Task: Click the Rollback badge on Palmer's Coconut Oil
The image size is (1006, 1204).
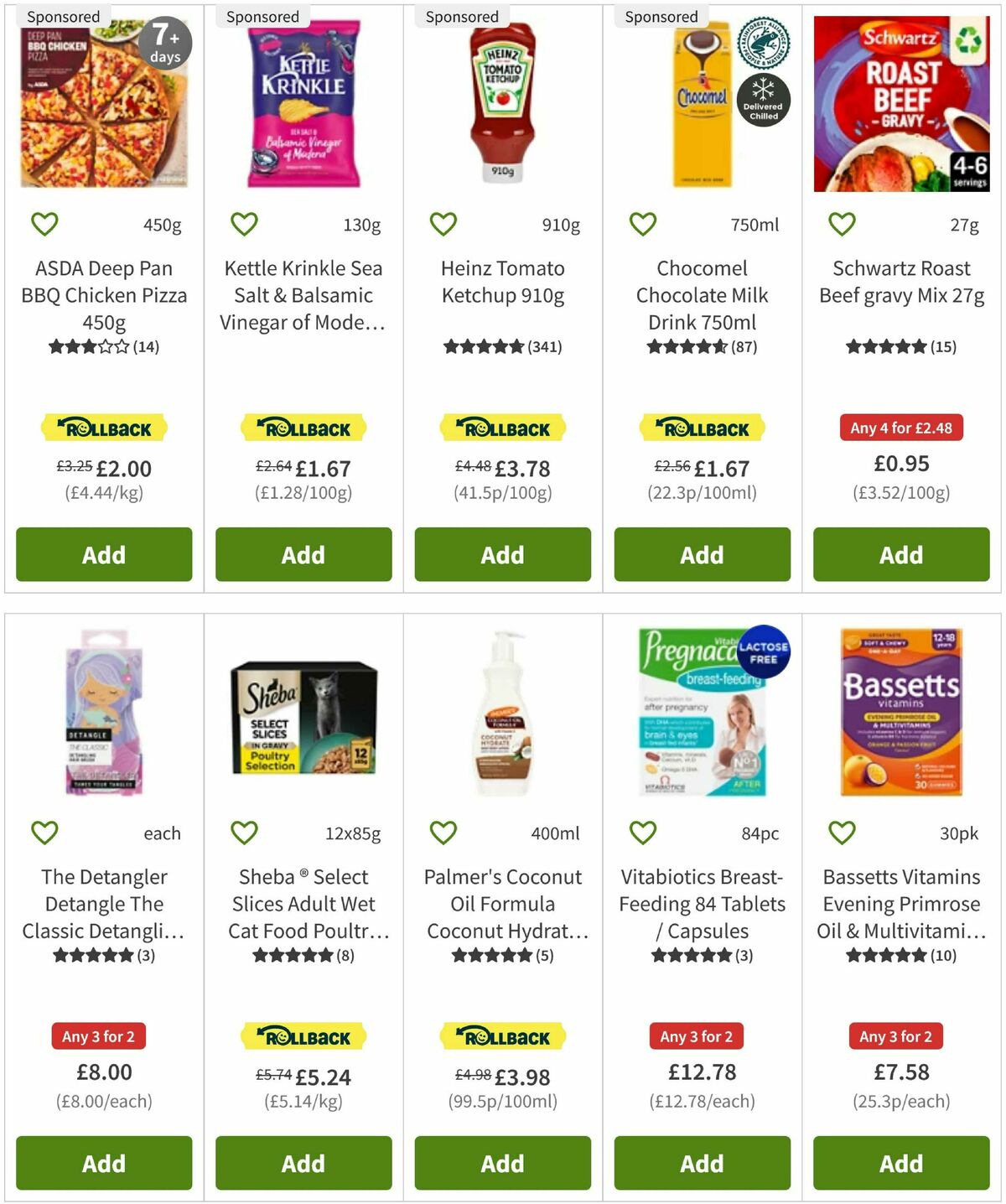Action: (x=502, y=1037)
